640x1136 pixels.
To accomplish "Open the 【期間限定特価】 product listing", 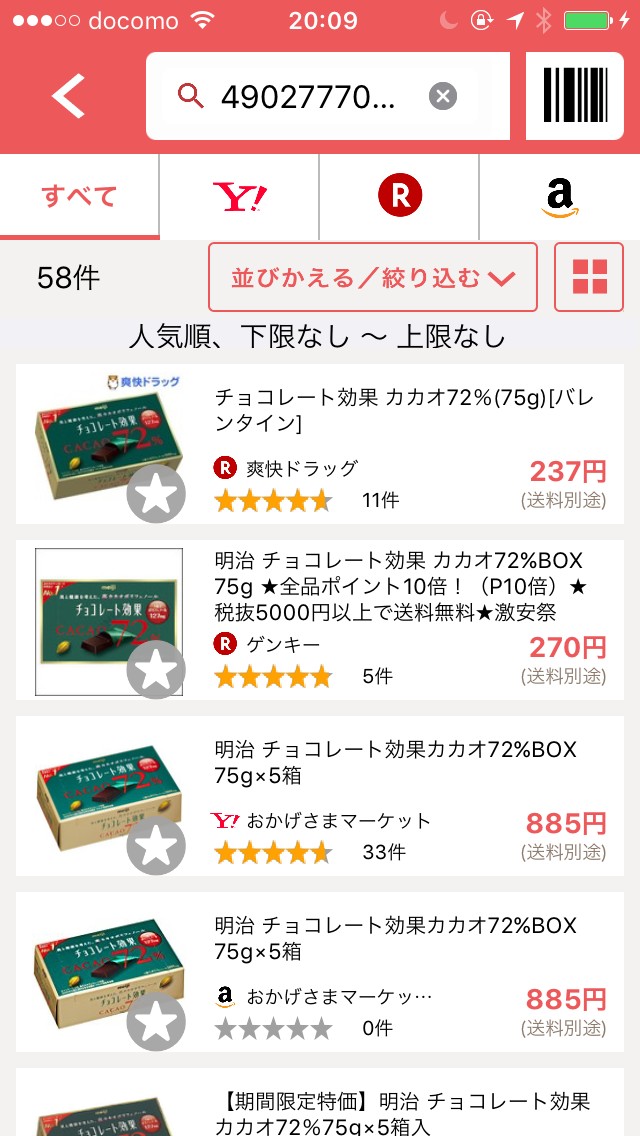I will click(400, 1110).
